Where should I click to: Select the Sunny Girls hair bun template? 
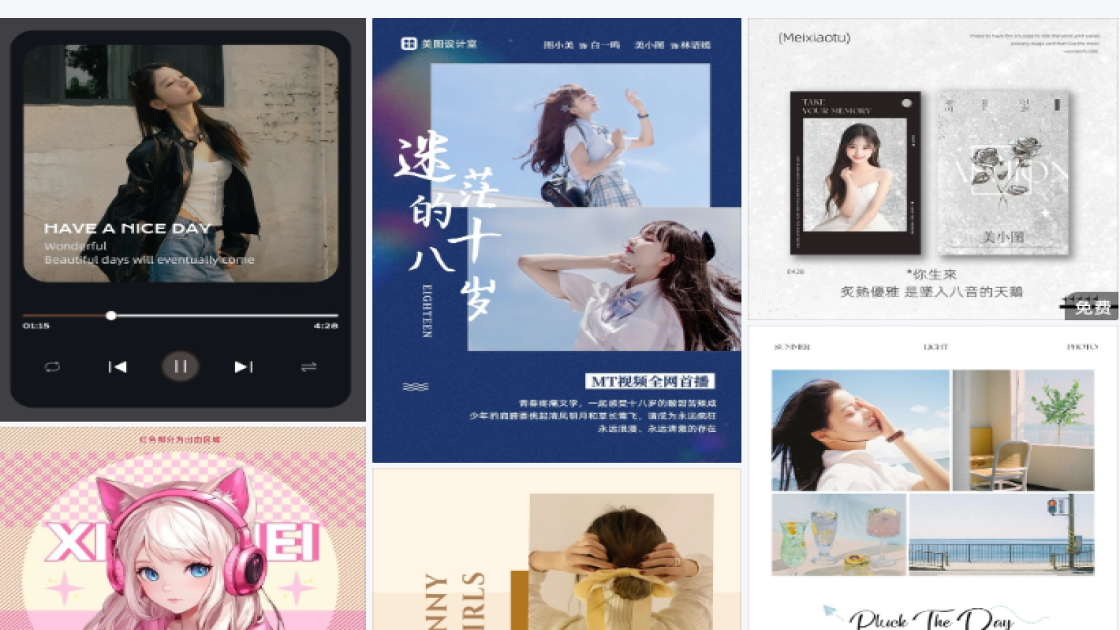click(556, 550)
